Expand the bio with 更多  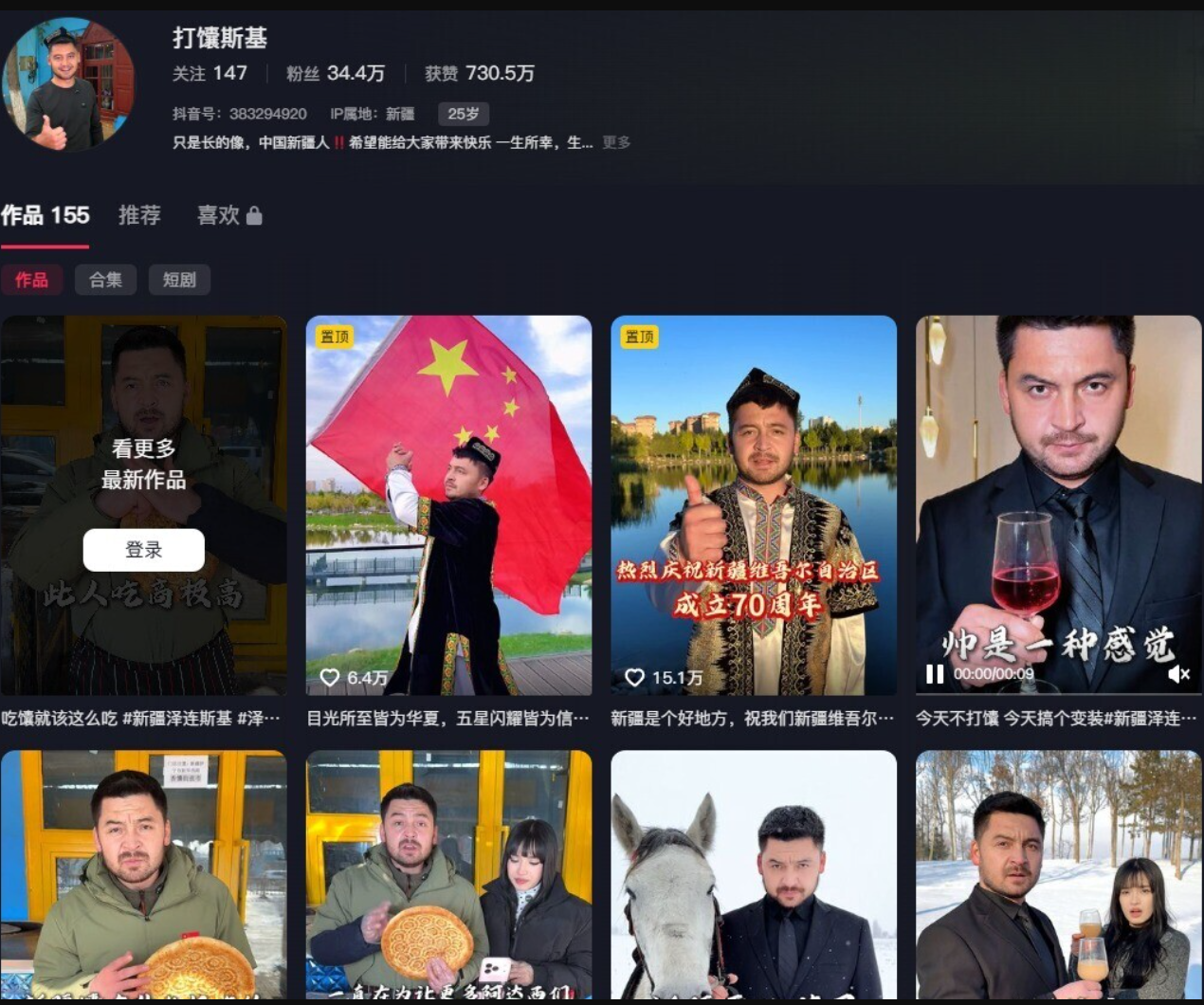616,142
